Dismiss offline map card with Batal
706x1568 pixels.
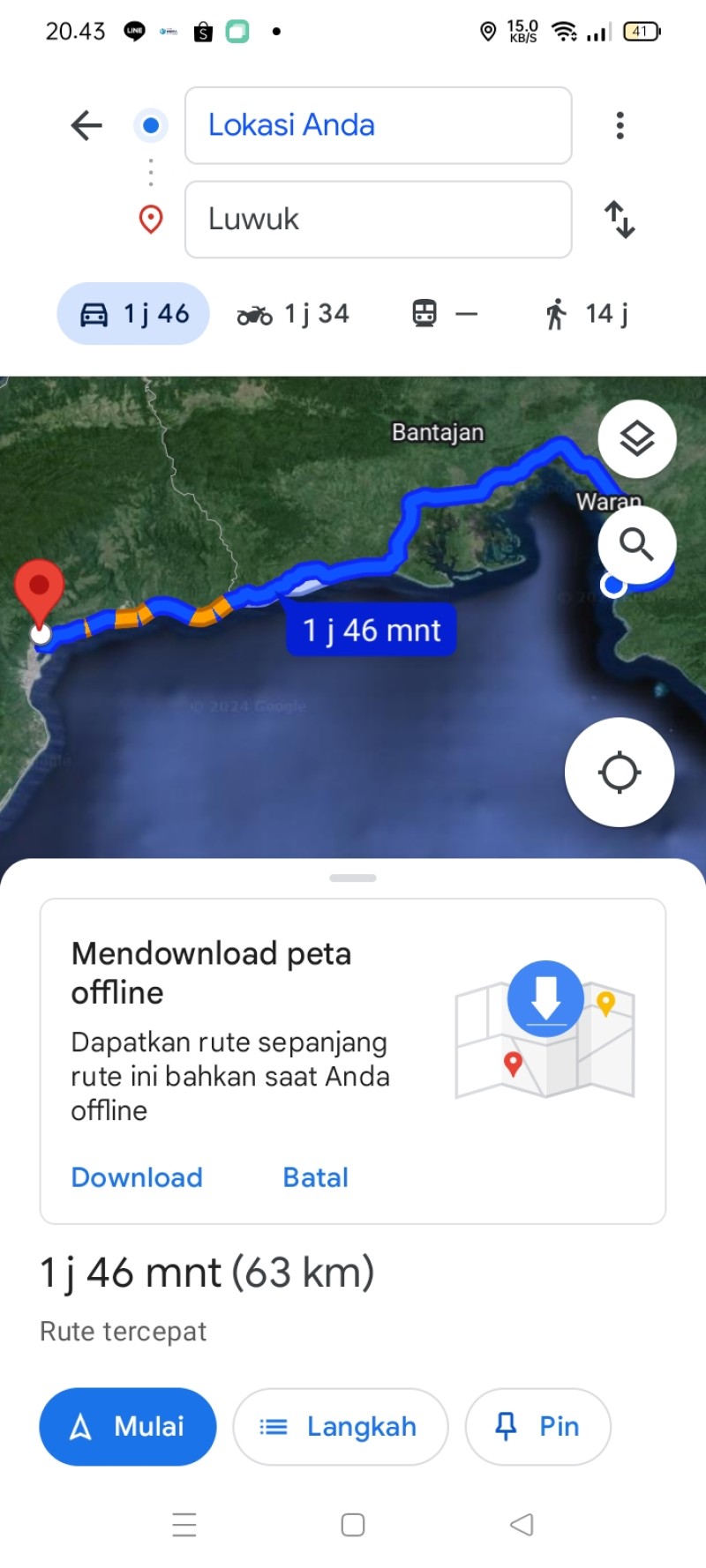(x=315, y=1177)
